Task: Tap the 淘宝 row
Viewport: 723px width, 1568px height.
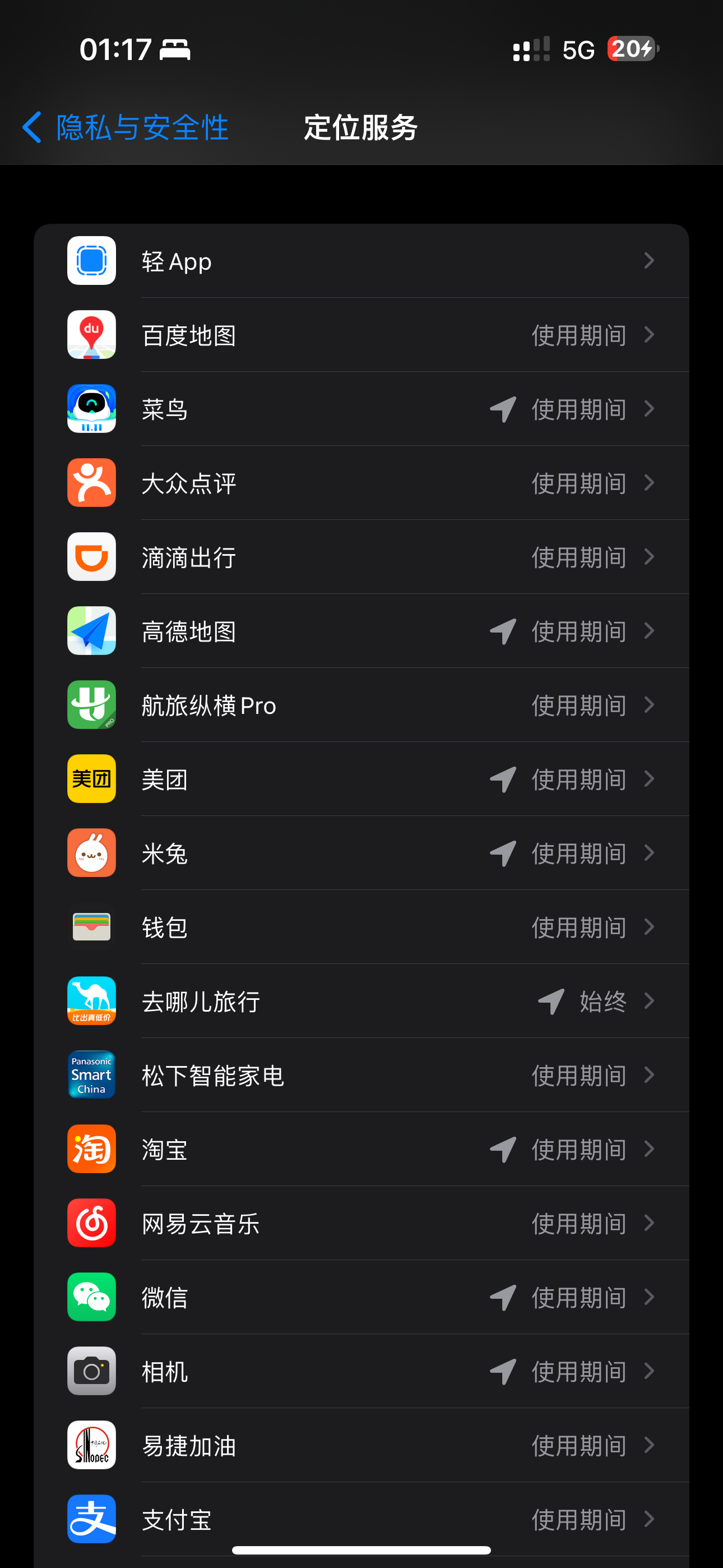Action: point(361,1150)
